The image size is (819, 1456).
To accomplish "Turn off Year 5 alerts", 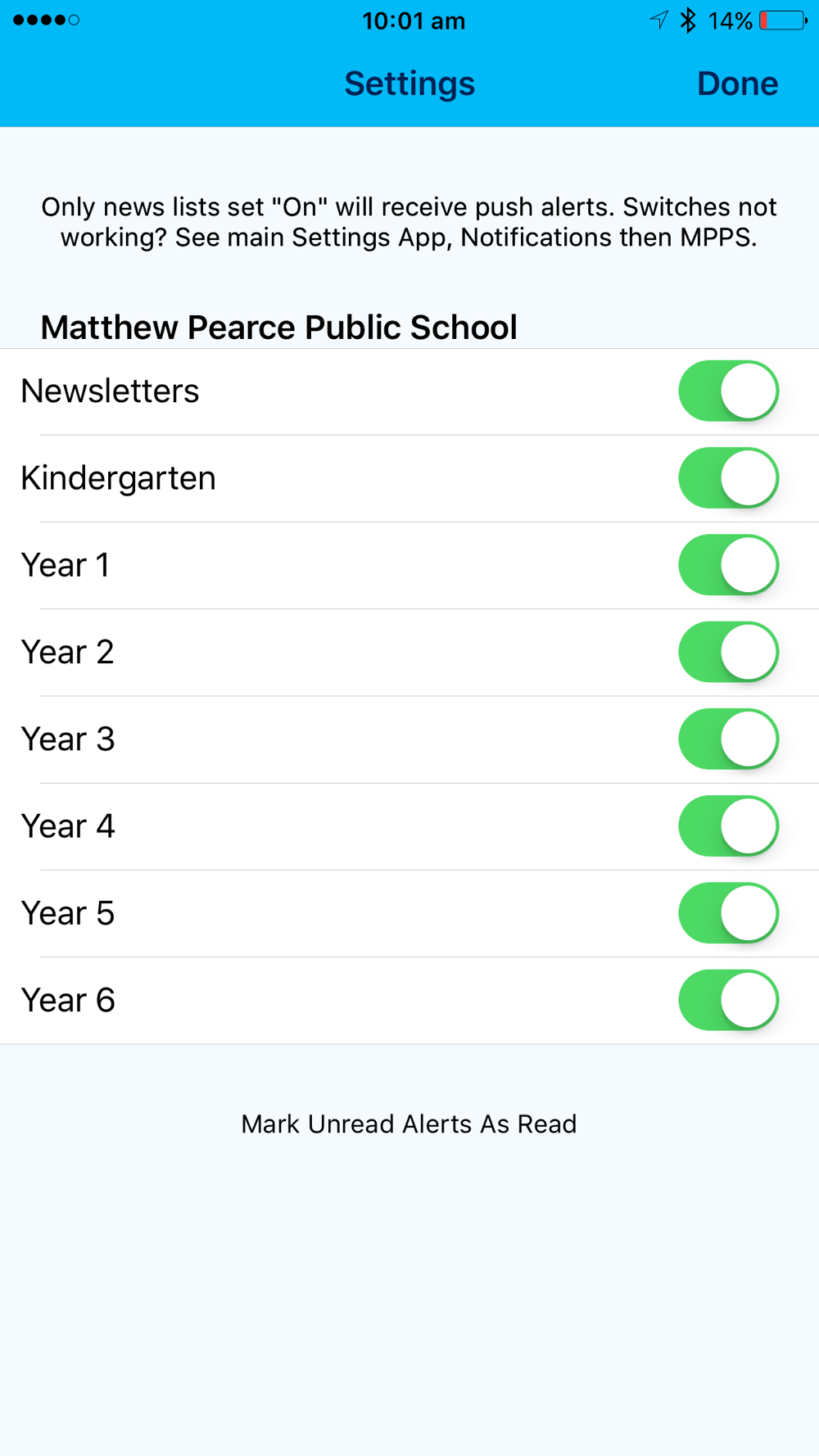I will coord(729,913).
